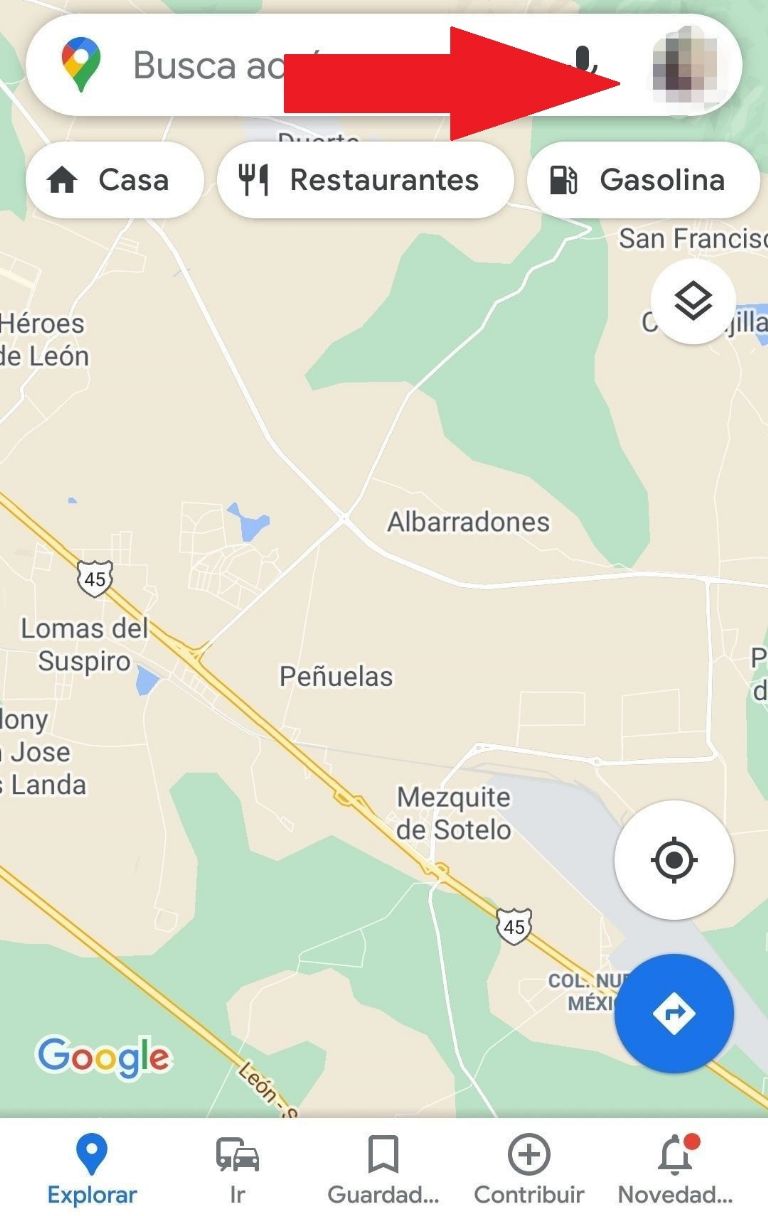Open the Busca aquí search field
Screen dimensions: 768x1216
(x=200, y=66)
